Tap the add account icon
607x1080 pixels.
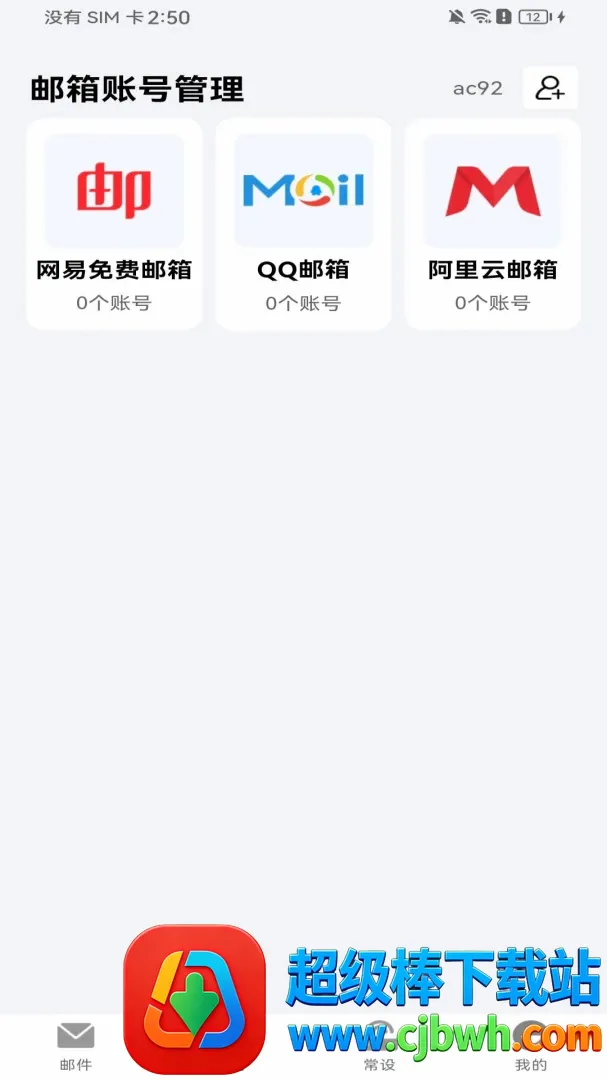click(x=550, y=88)
